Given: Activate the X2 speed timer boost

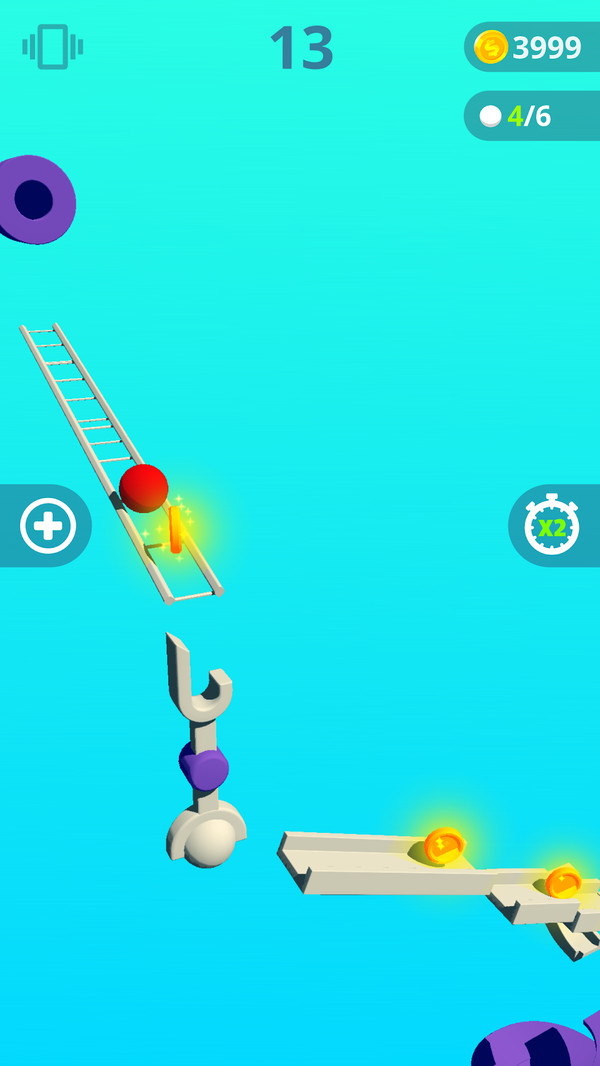Looking at the screenshot, I should point(552,527).
